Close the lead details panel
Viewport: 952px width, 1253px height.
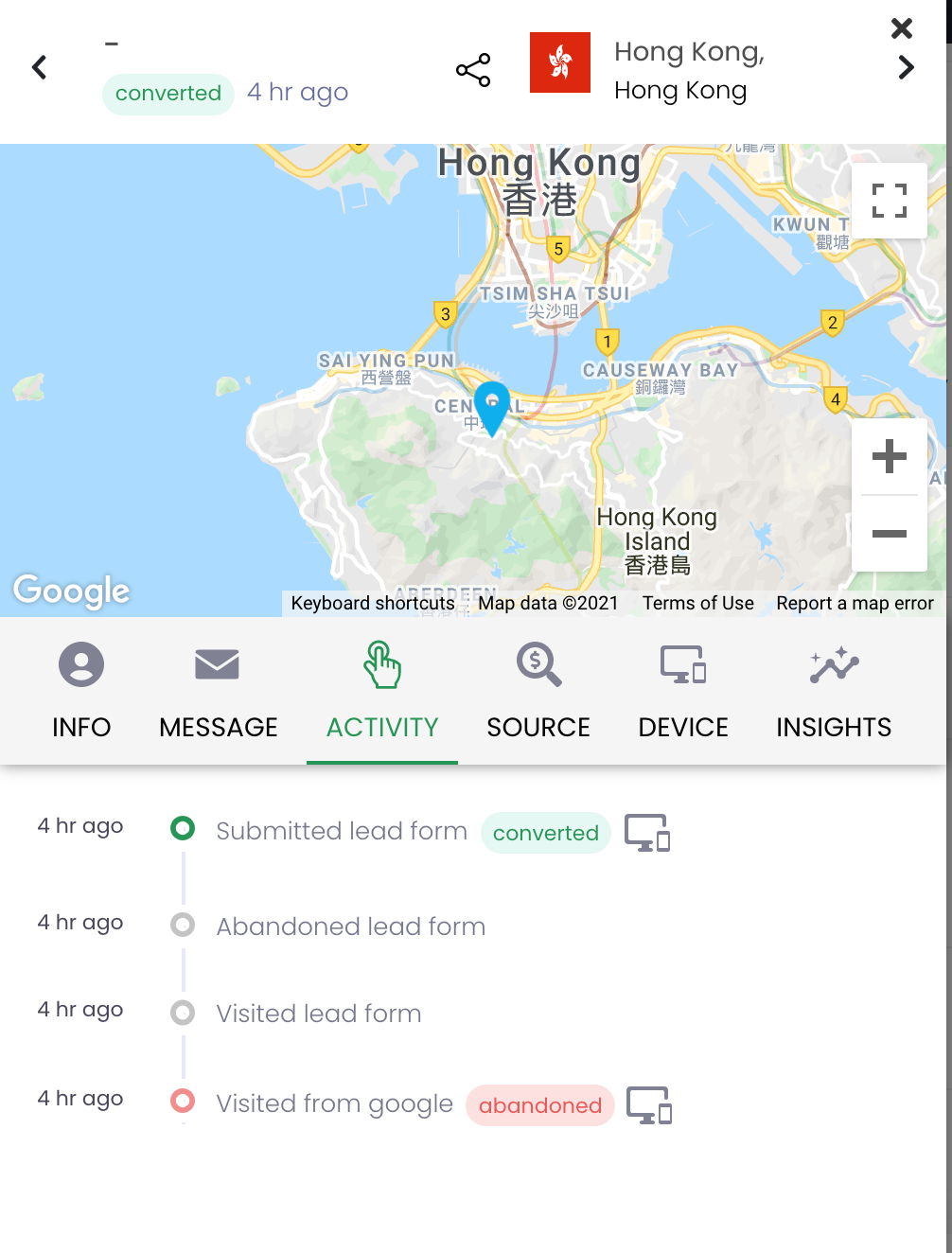tap(902, 28)
